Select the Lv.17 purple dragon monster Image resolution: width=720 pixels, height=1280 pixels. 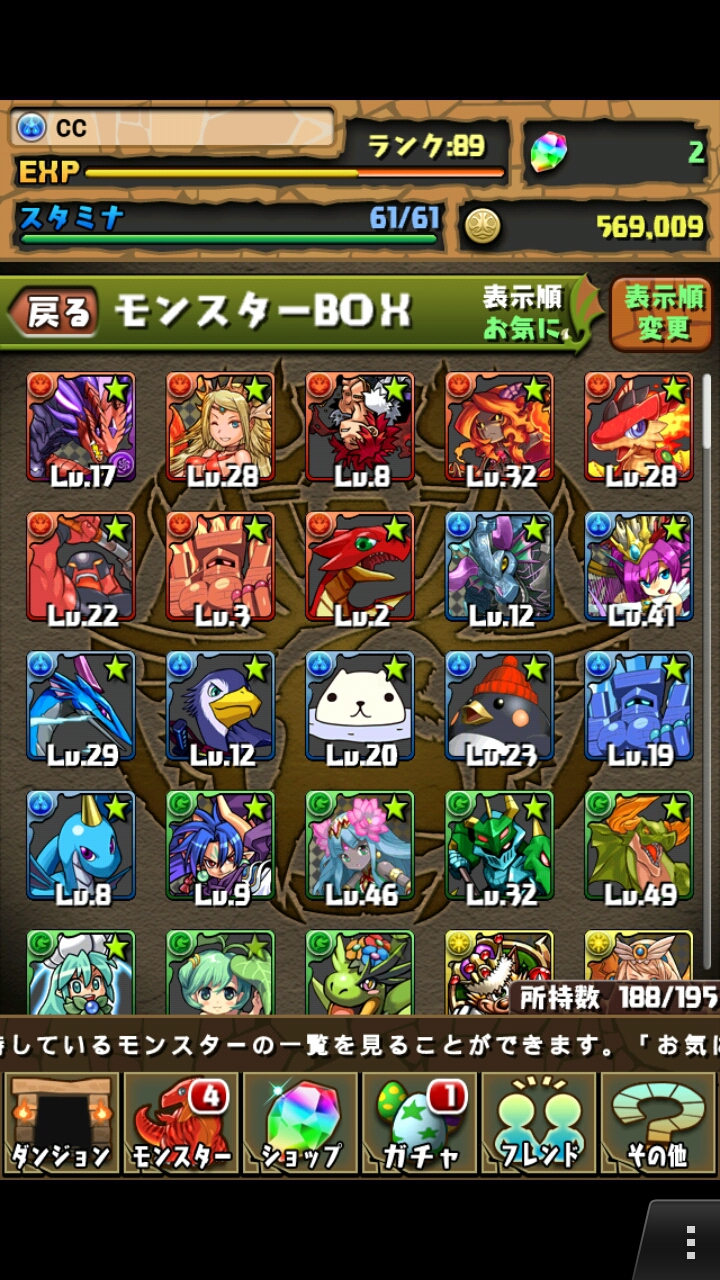81,427
